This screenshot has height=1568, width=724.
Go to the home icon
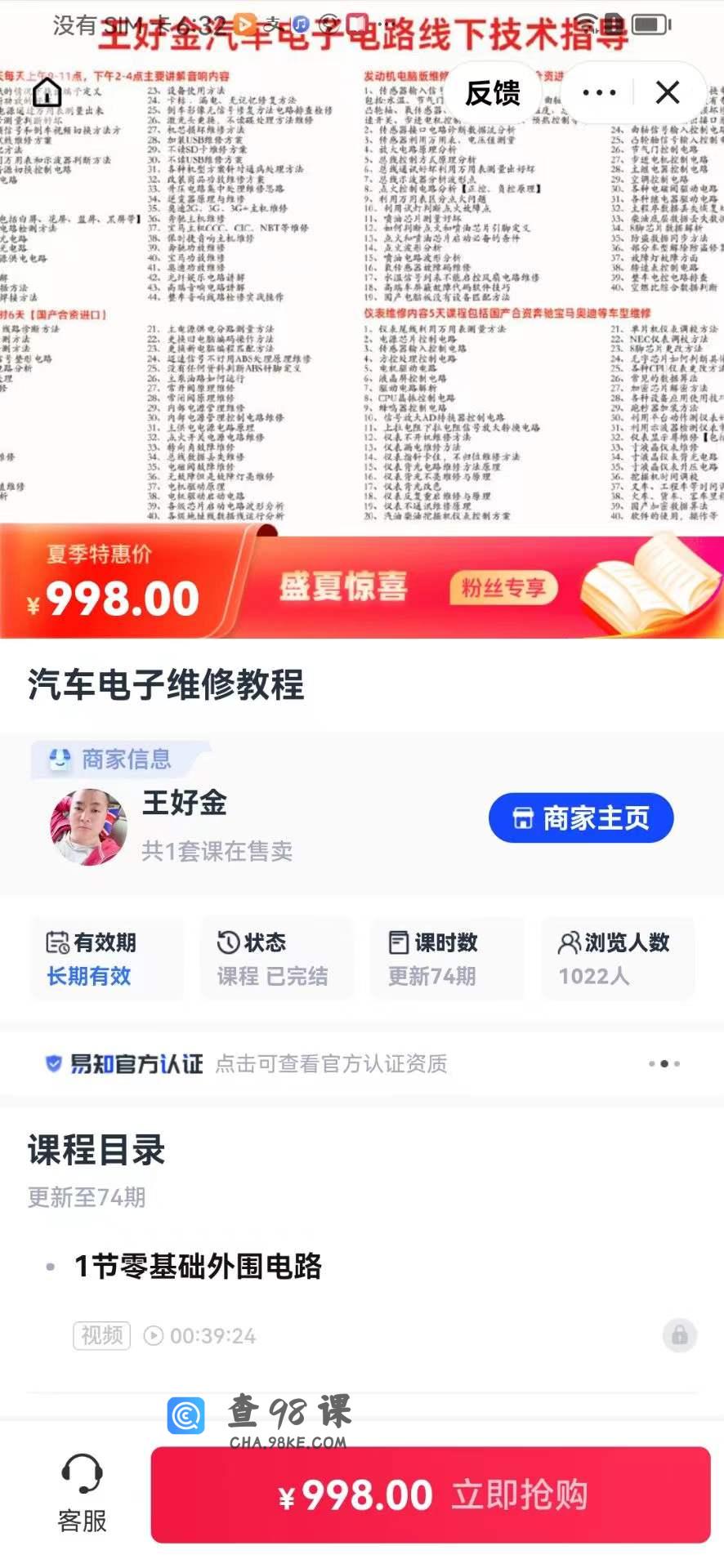click(x=47, y=92)
